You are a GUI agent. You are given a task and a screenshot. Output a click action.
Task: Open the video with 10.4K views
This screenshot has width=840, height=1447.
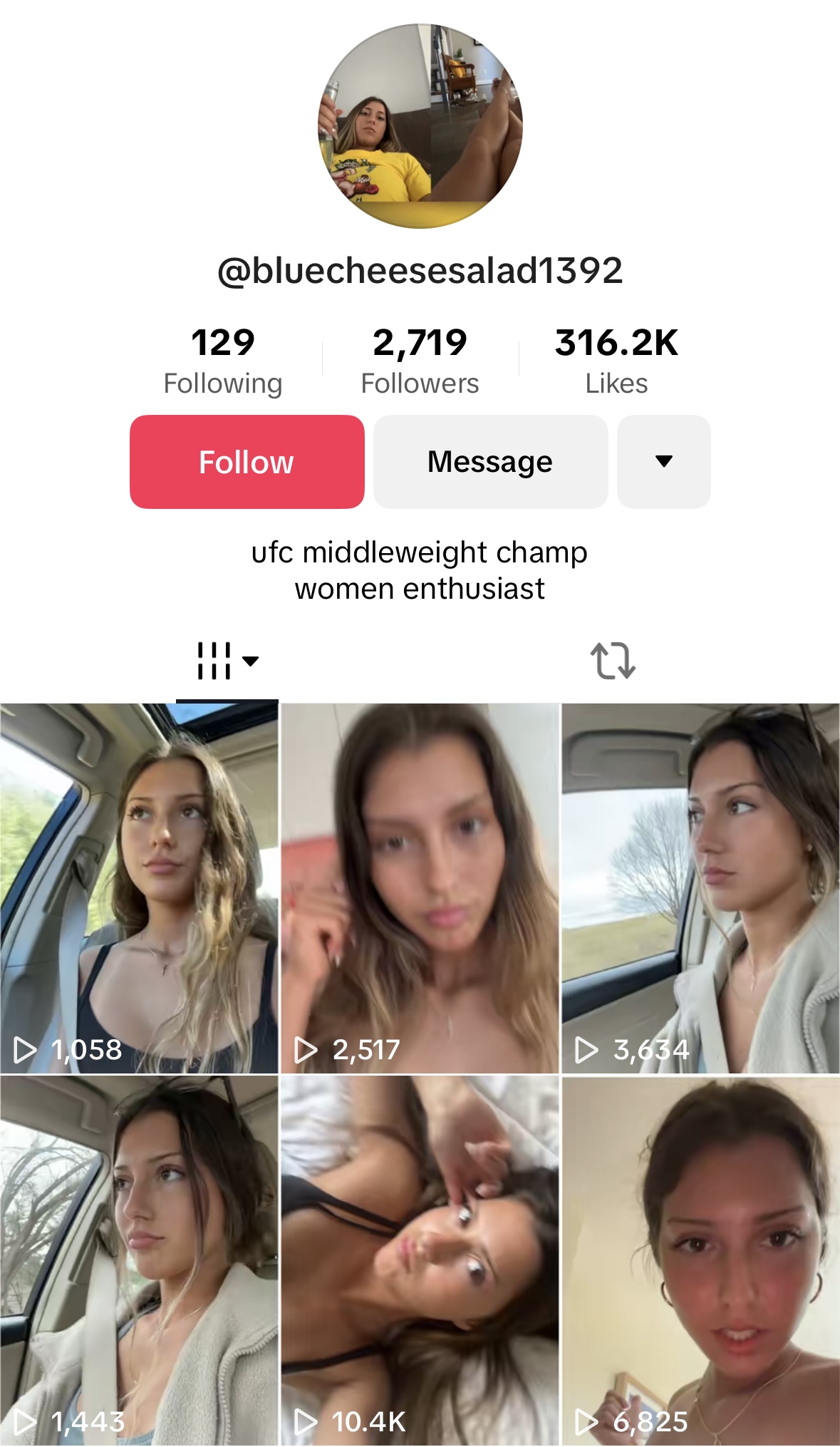point(420,1261)
